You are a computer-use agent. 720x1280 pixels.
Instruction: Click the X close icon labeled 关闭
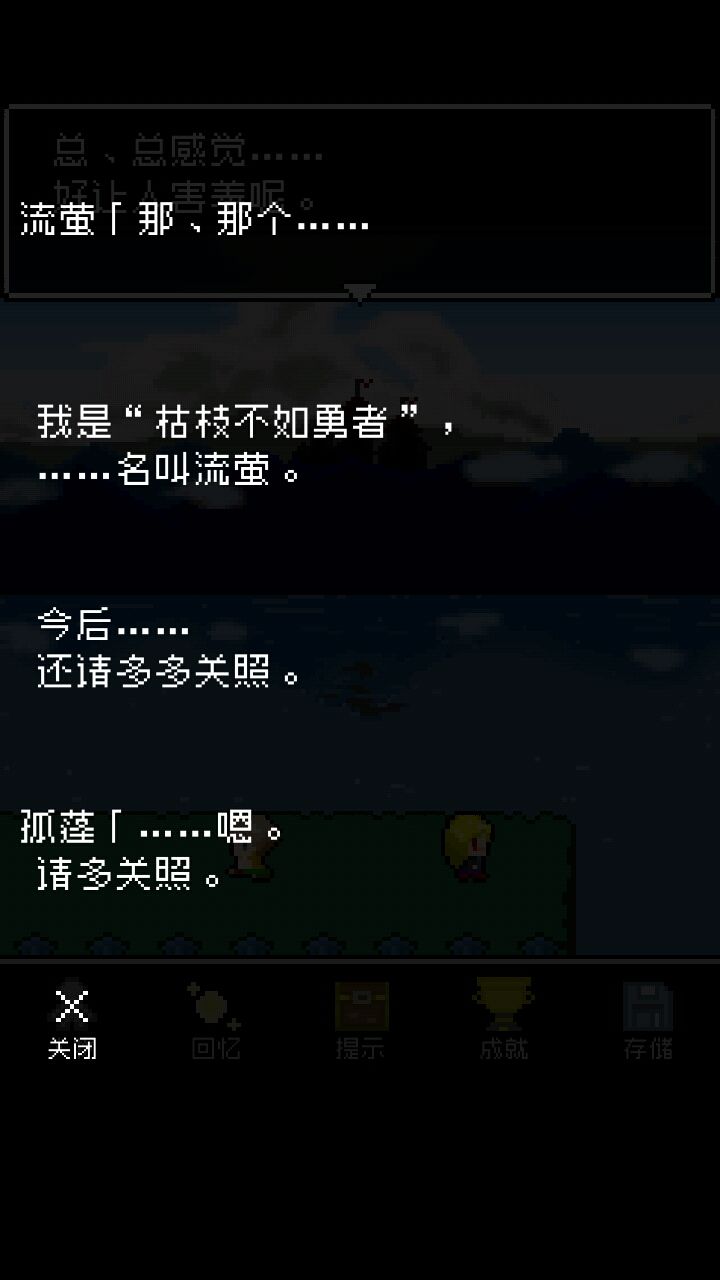click(70, 1005)
